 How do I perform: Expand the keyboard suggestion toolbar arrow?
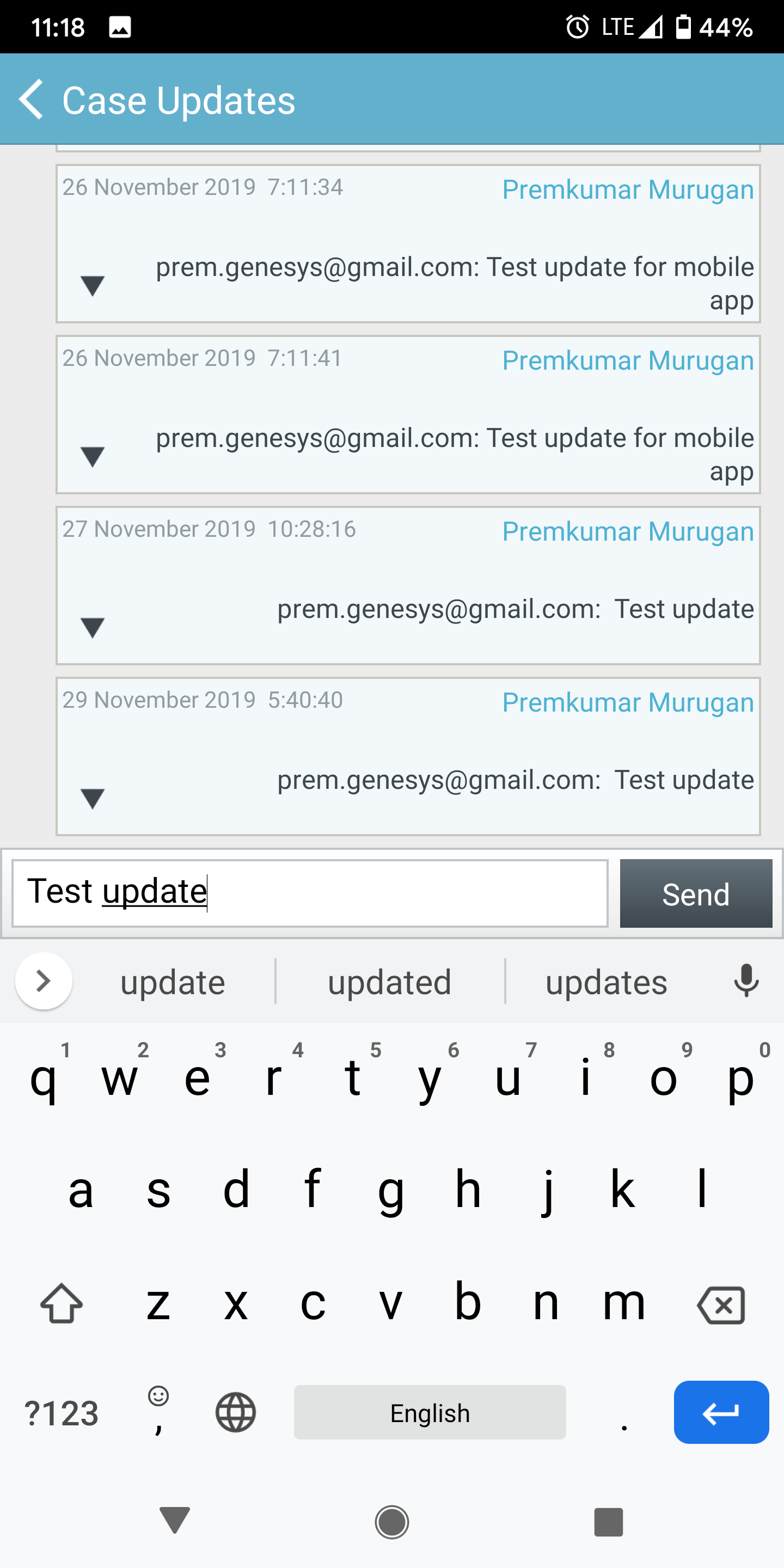click(x=43, y=981)
